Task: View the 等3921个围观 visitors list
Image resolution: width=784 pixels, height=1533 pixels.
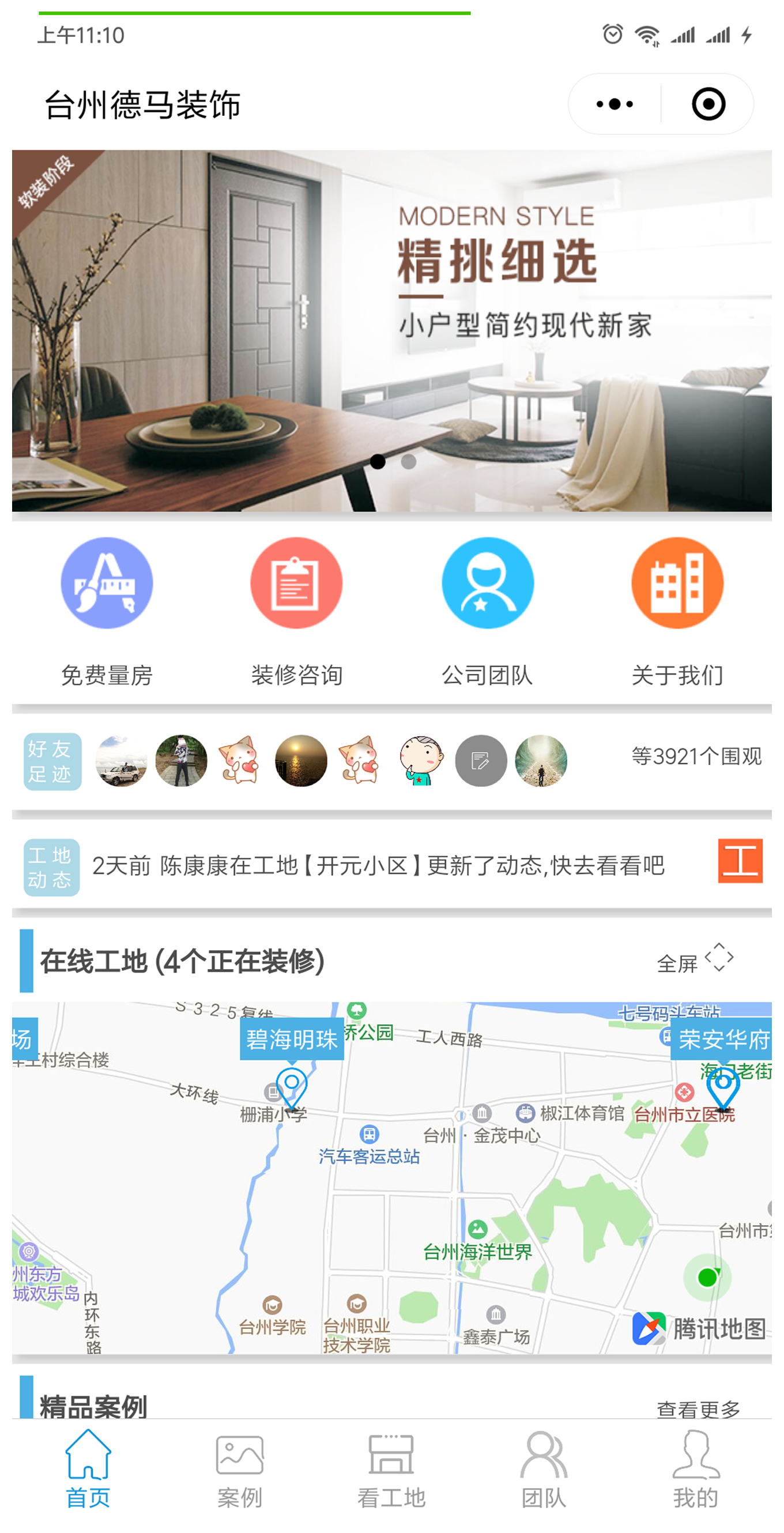Action: point(696,756)
